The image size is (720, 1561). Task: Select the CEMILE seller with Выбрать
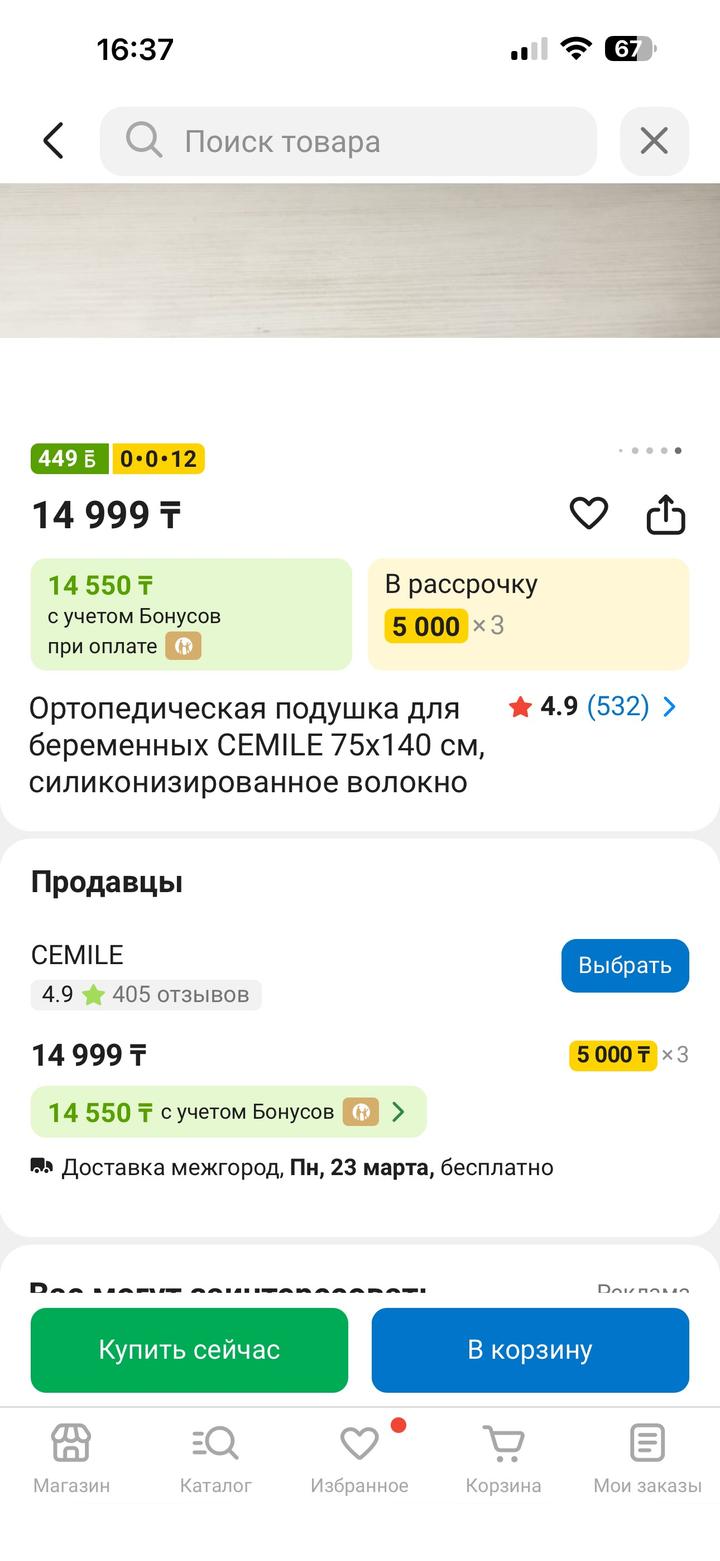(624, 965)
